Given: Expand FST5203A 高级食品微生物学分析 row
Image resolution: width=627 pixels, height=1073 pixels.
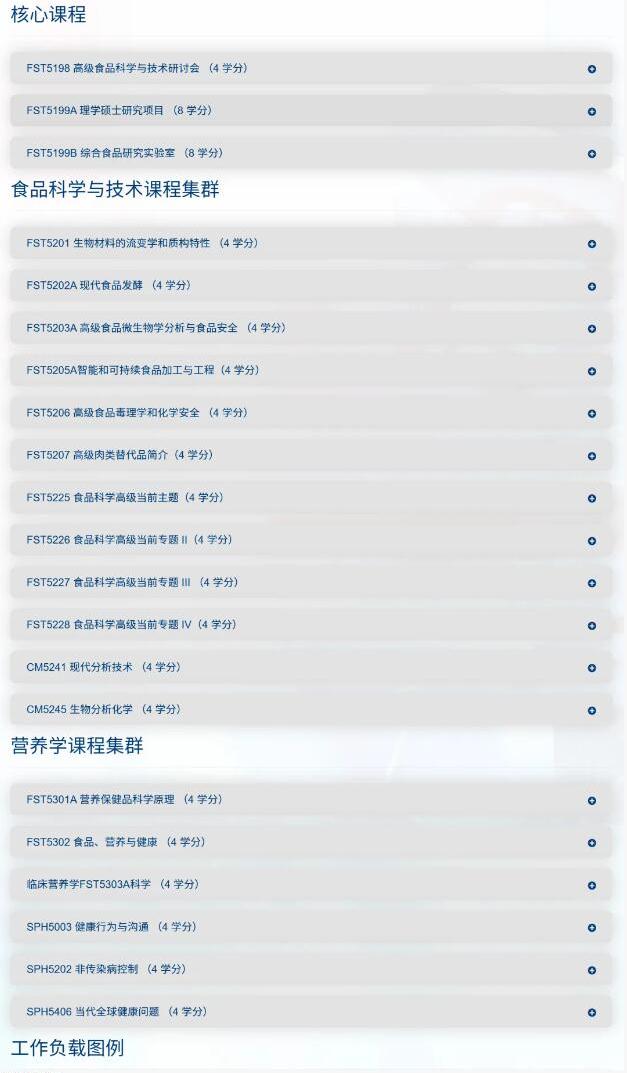Looking at the screenshot, I should 311,328.
